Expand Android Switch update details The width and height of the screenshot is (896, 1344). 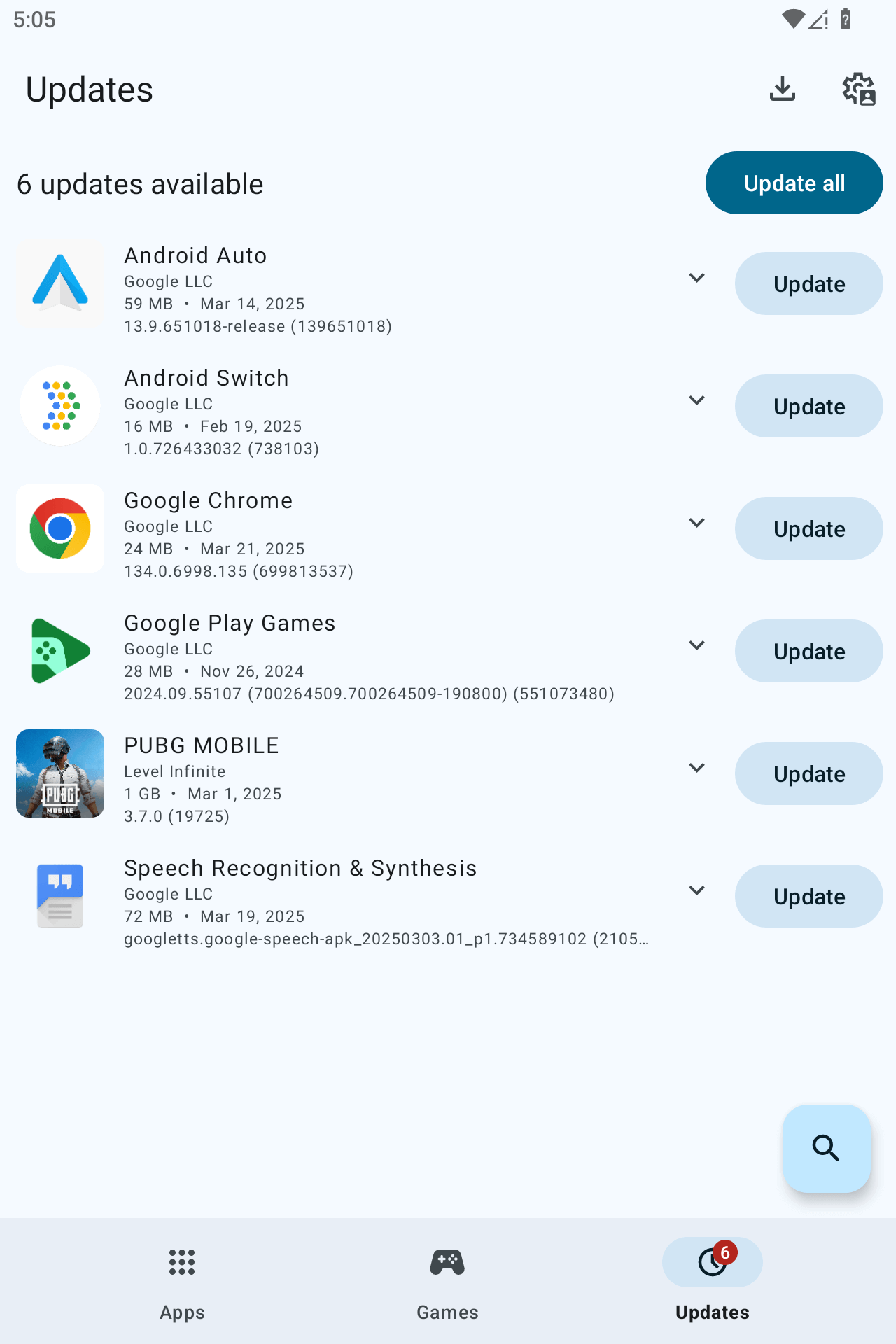click(696, 400)
